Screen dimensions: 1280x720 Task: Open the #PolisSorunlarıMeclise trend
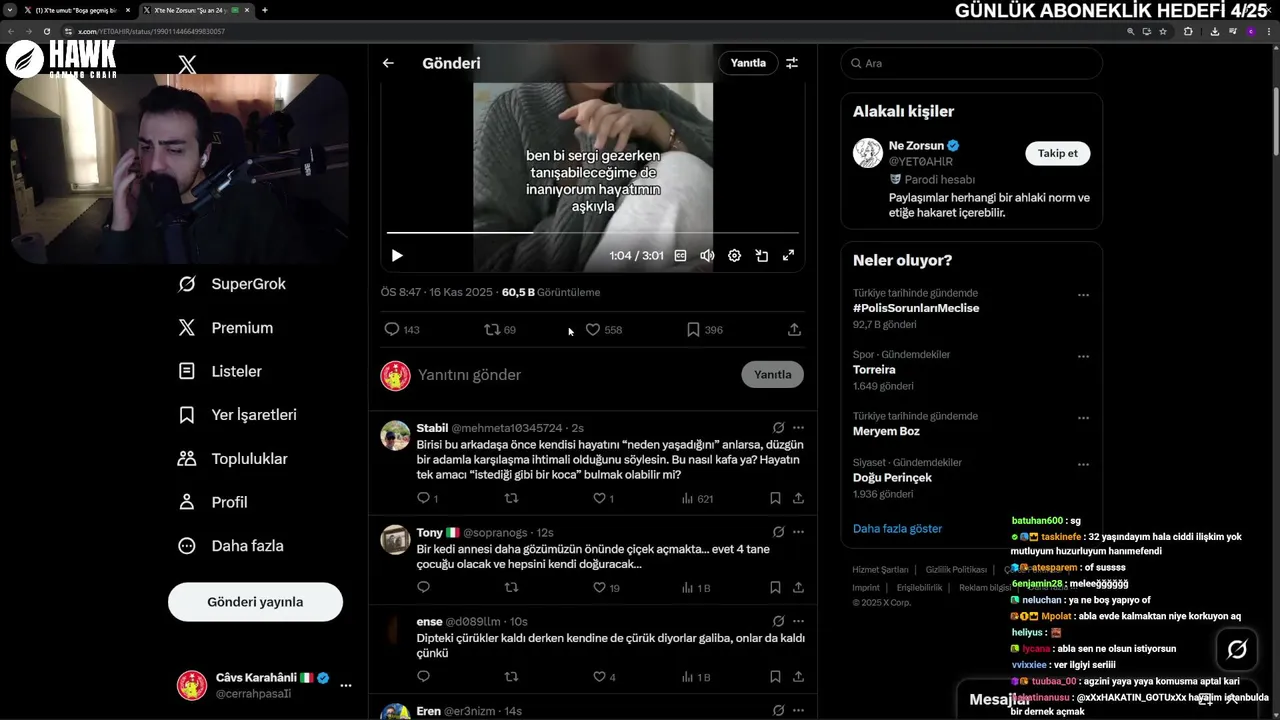click(x=916, y=308)
